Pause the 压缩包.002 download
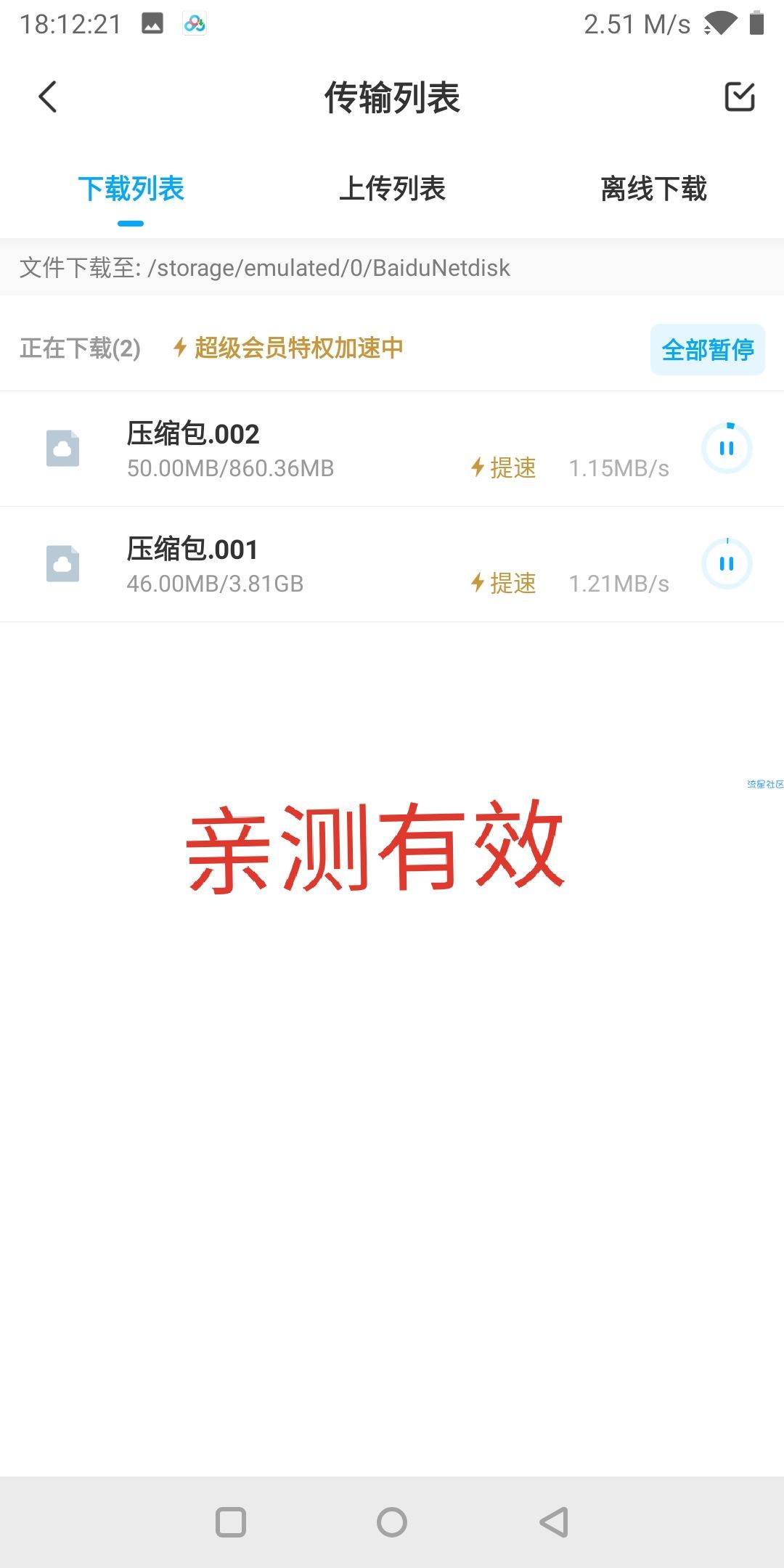The image size is (784, 1568). pos(726,448)
